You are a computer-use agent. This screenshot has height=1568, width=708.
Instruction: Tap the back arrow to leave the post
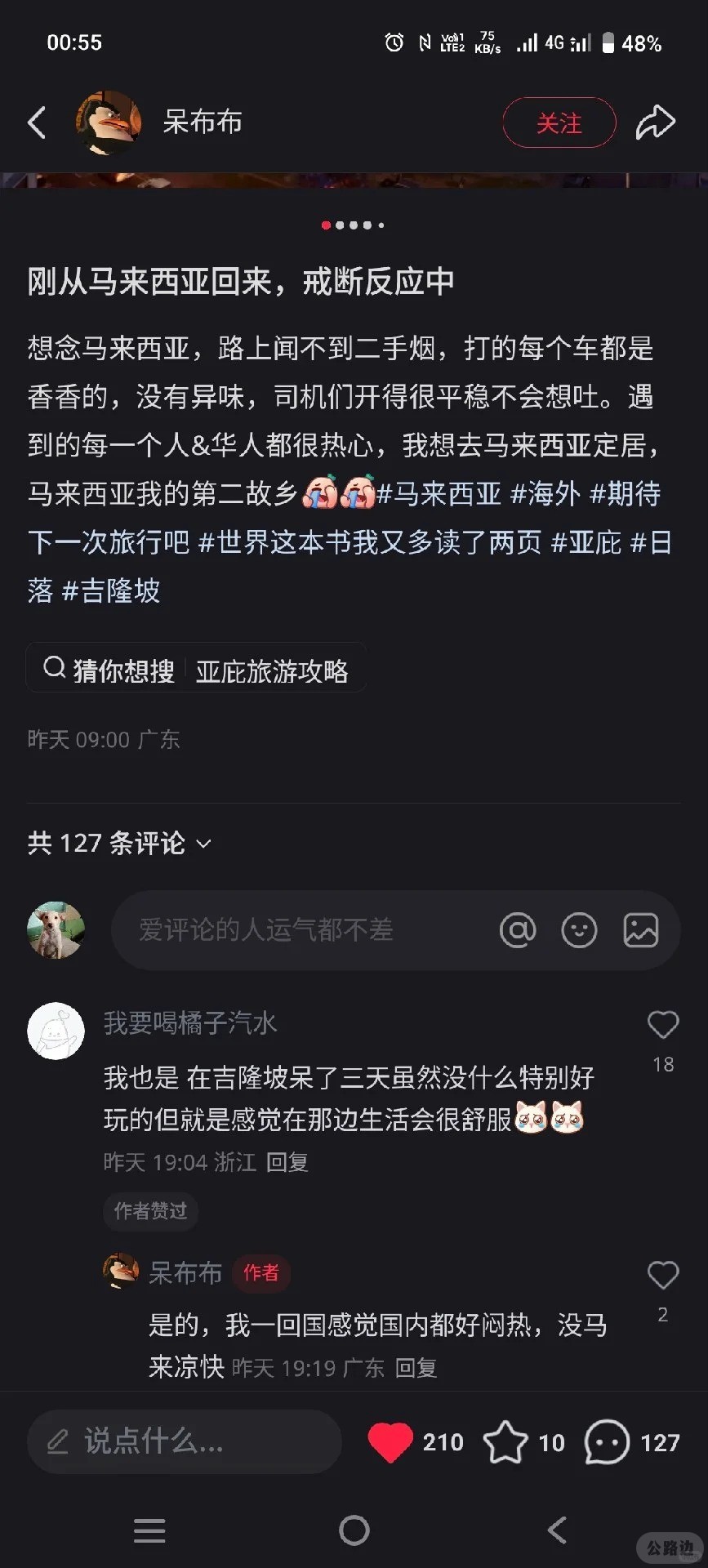[36, 121]
